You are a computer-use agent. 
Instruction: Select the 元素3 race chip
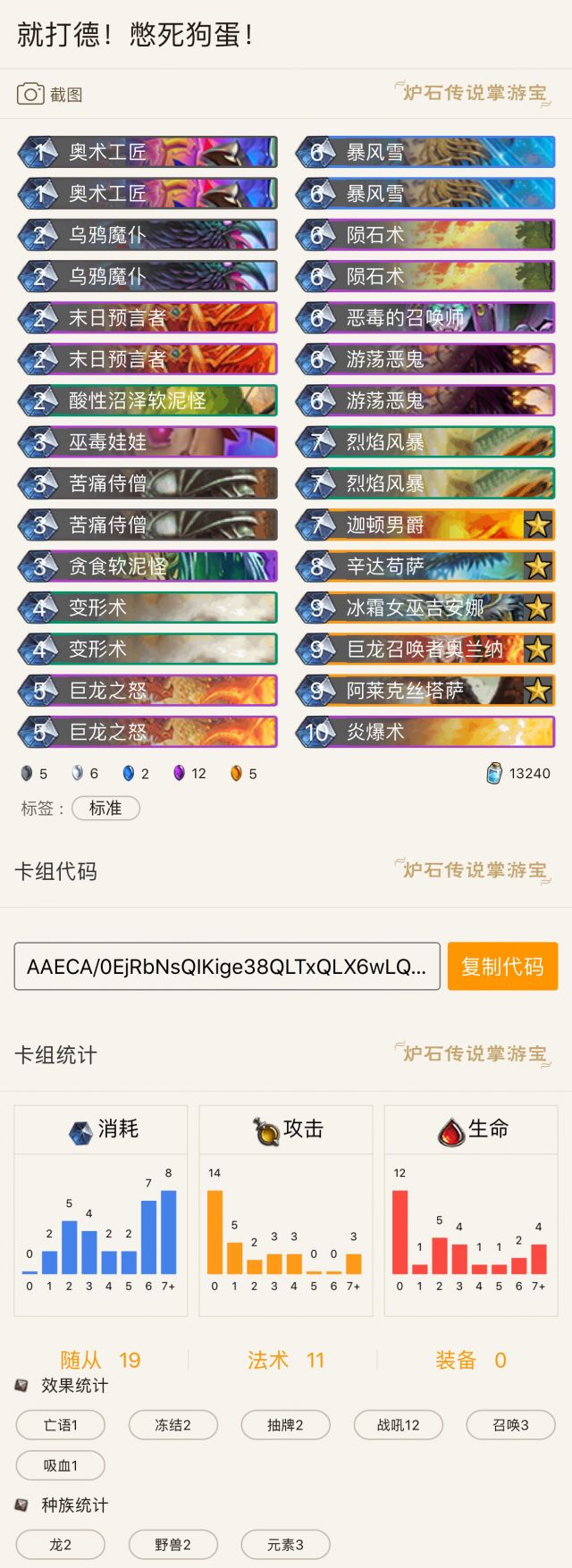(x=285, y=1544)
